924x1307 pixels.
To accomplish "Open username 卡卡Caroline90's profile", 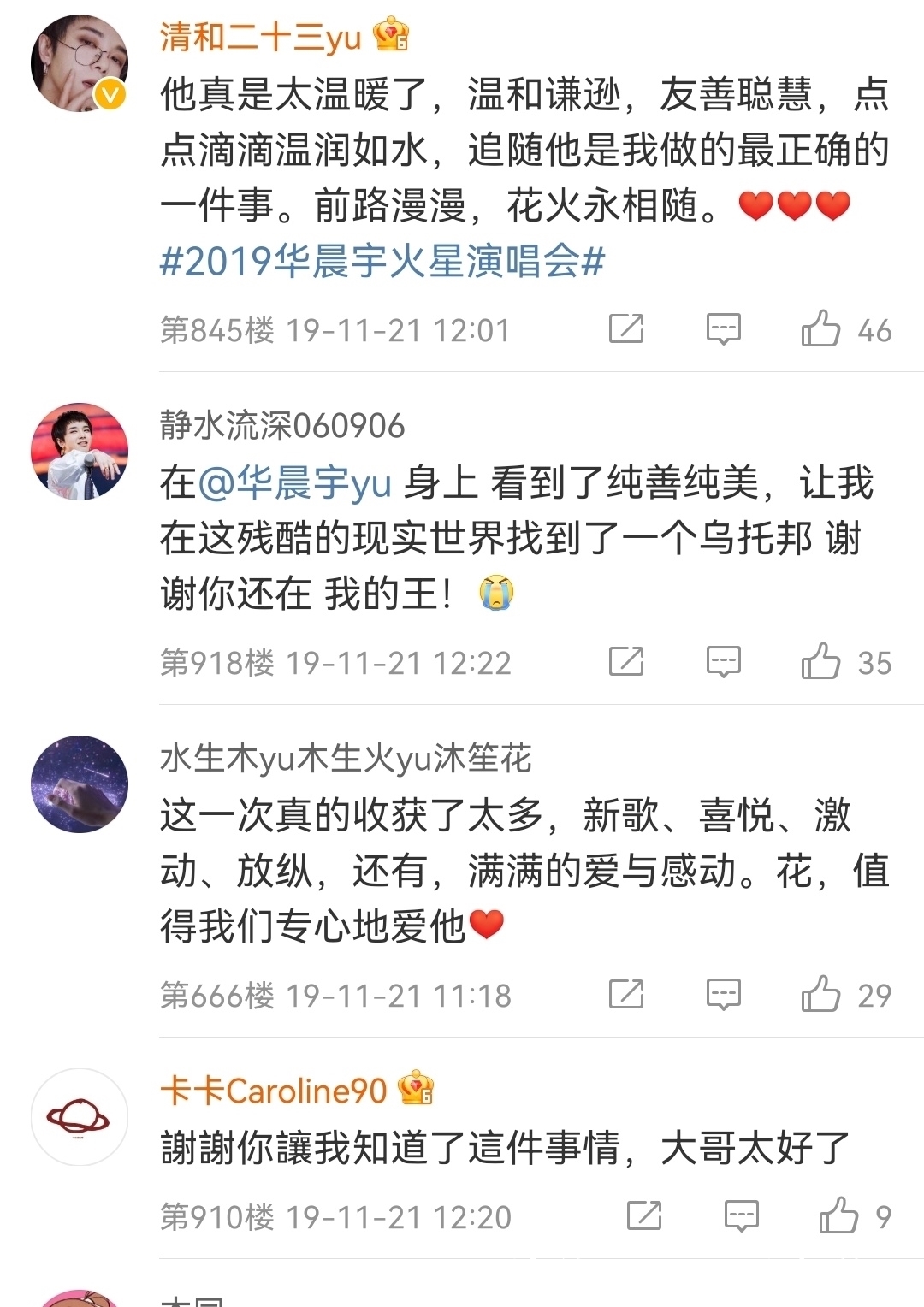I will [x=274, y=1091].
